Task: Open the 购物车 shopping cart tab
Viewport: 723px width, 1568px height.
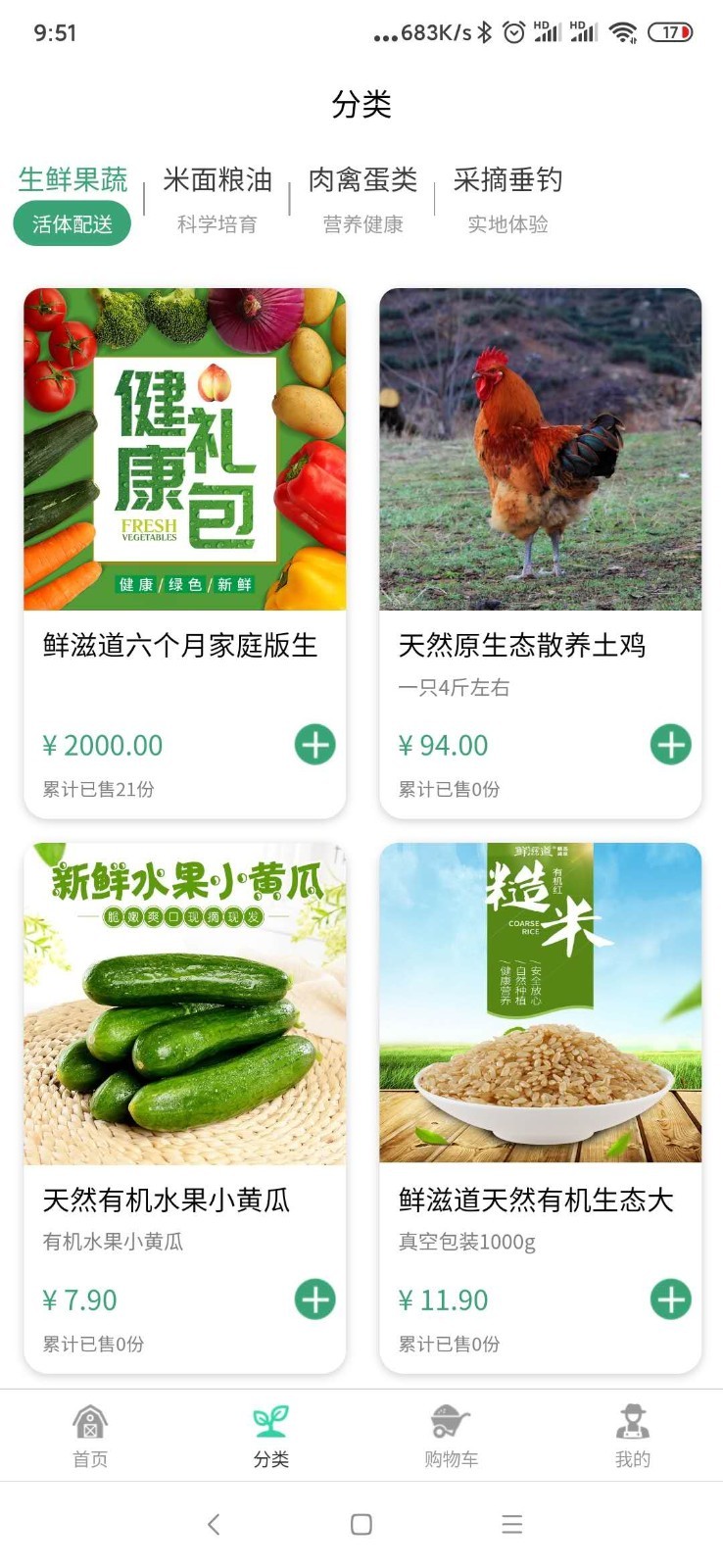Action: coord(452,1436)
